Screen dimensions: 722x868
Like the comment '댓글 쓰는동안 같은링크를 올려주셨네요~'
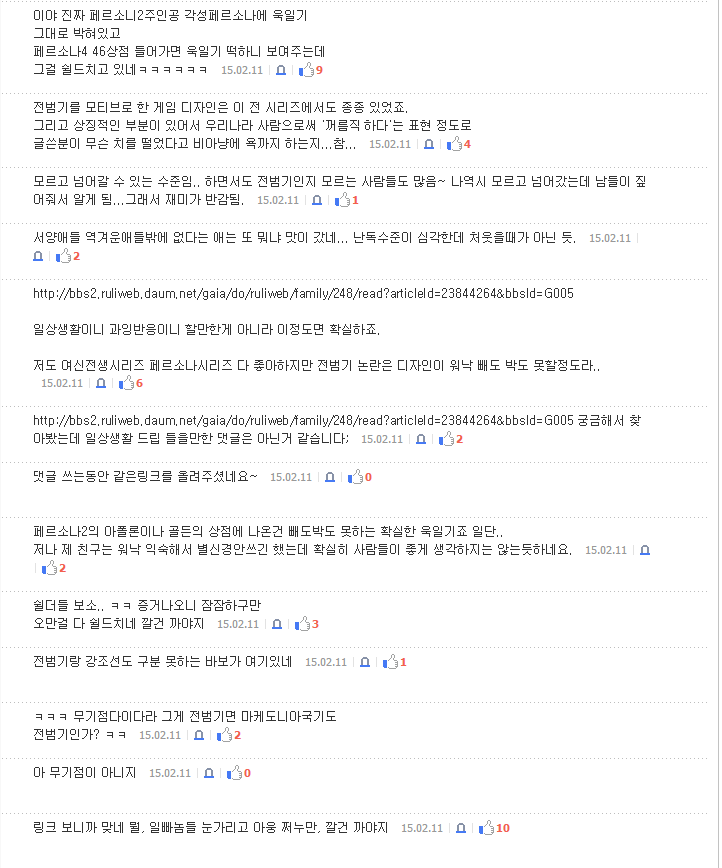tap(356, 477)
